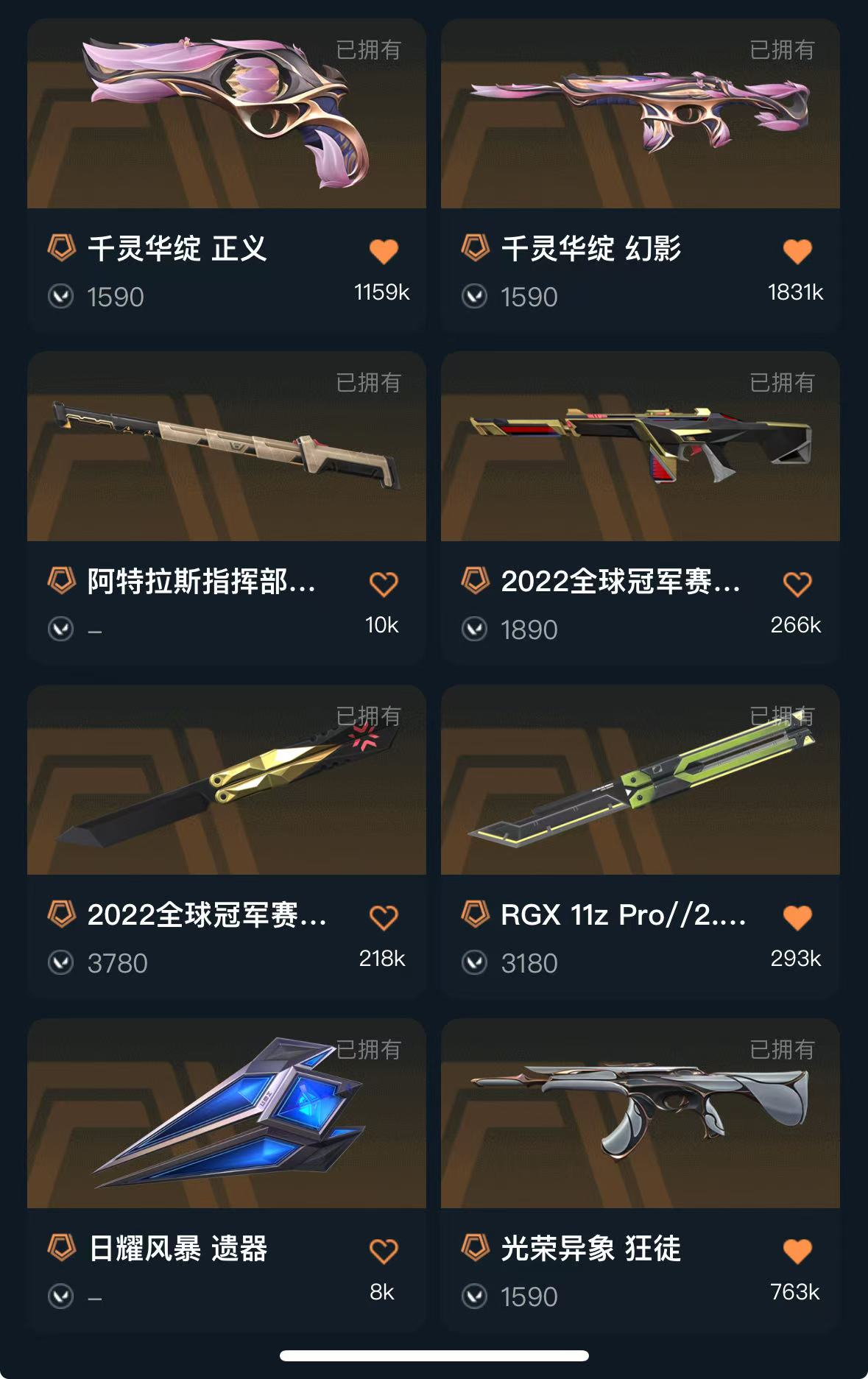Like the 阿特拉斯指挥部 skin
This screenshot has height=1379, width=868.
(384, 585)
